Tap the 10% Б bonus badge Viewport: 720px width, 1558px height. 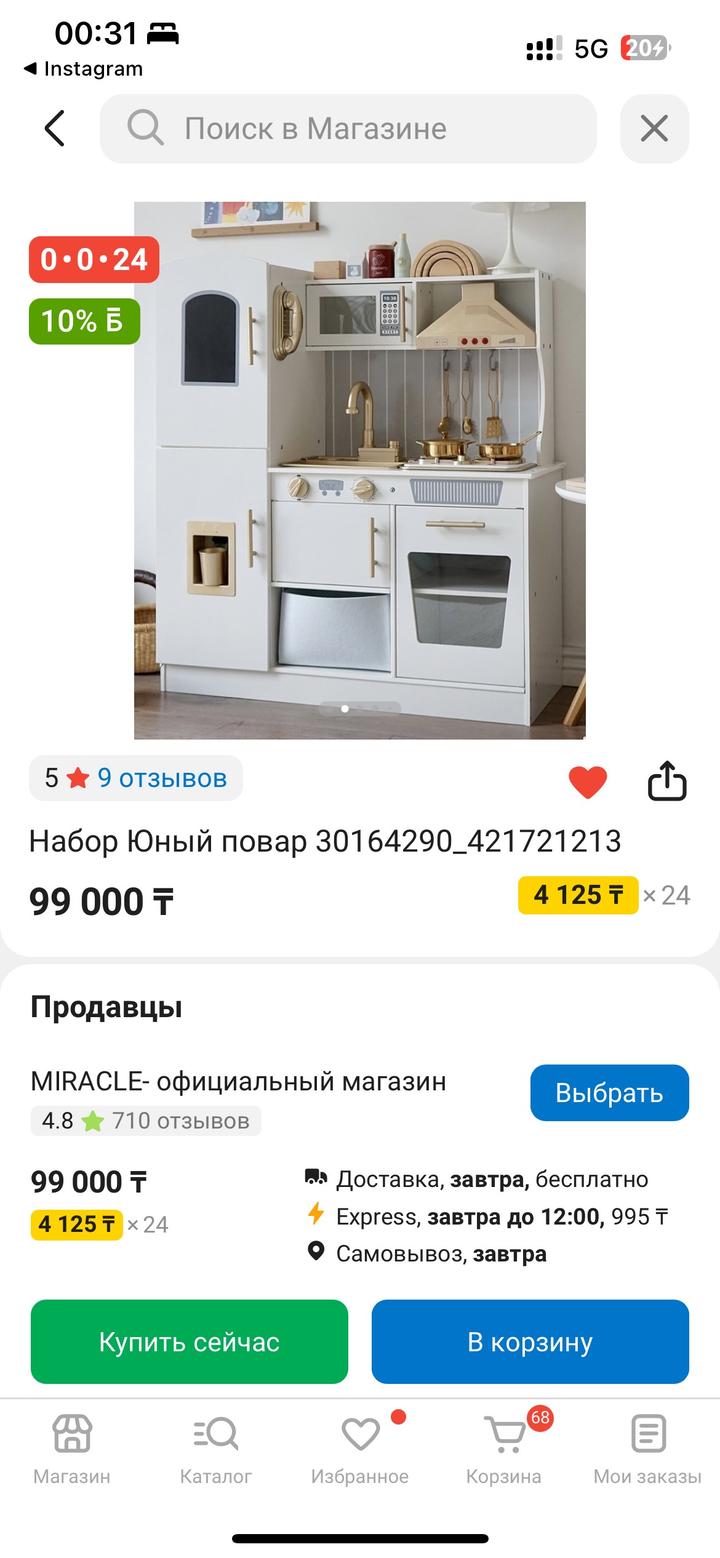[x=84, y=322]
